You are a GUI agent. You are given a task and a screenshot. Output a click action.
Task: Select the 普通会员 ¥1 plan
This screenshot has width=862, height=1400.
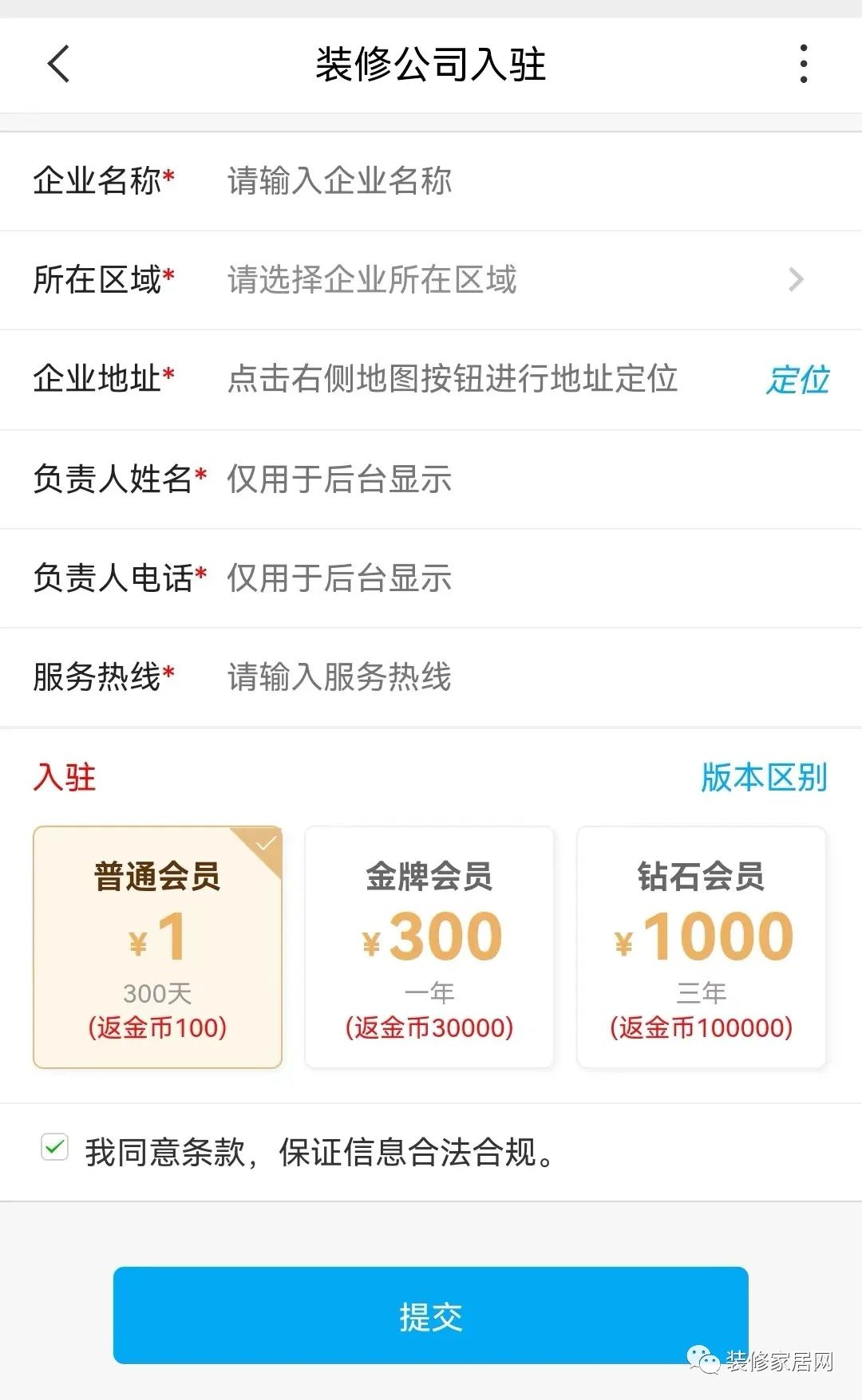pos(157,947)
